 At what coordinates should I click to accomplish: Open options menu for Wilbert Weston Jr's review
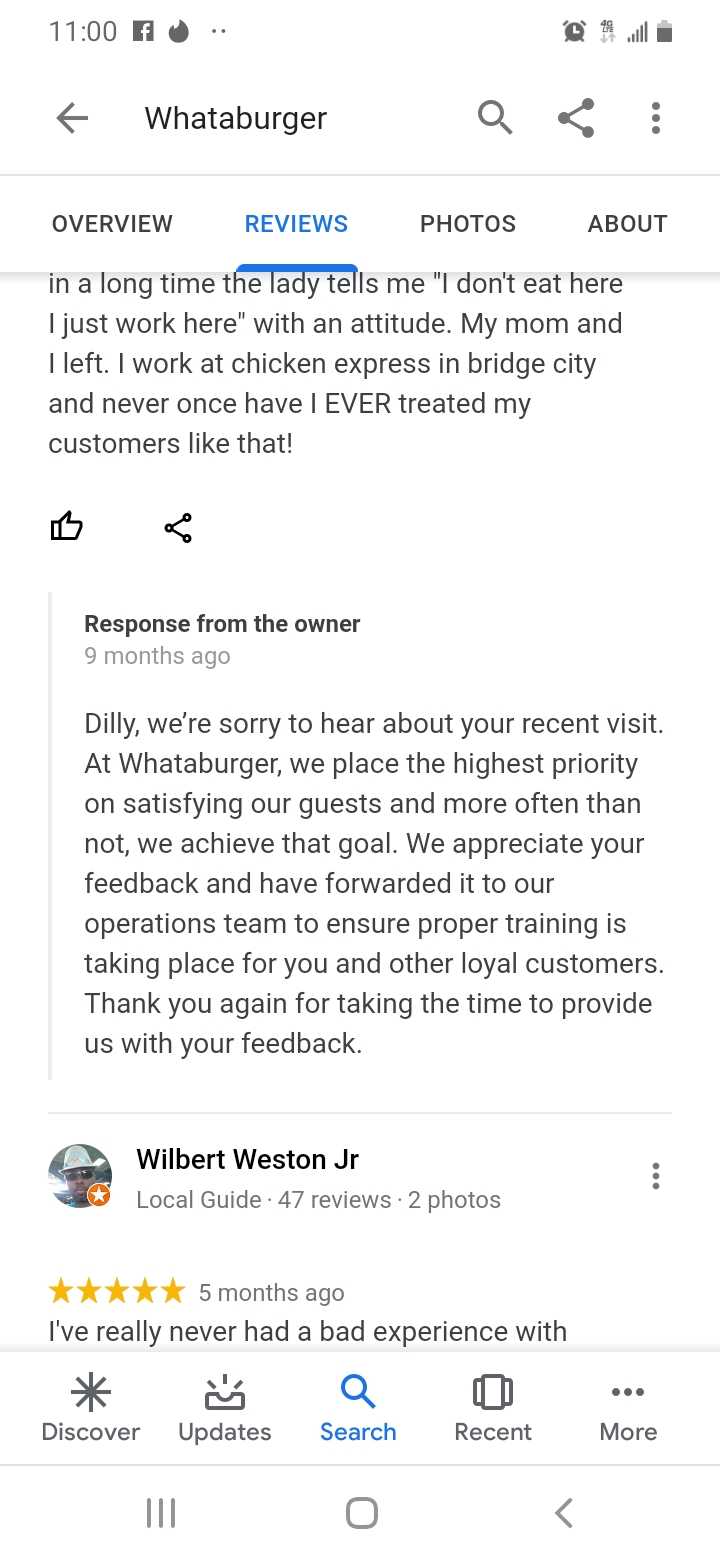656,1176
